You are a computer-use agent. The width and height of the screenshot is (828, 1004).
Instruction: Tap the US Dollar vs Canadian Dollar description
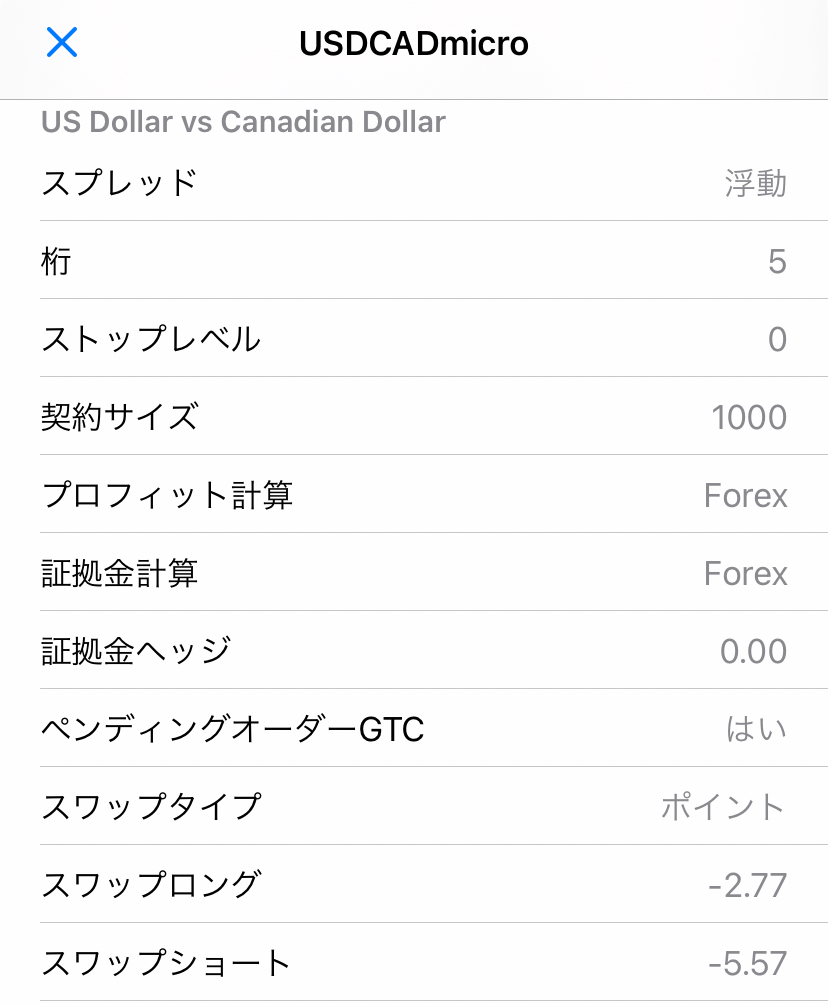pyautogui.click(x=241, y=122)
